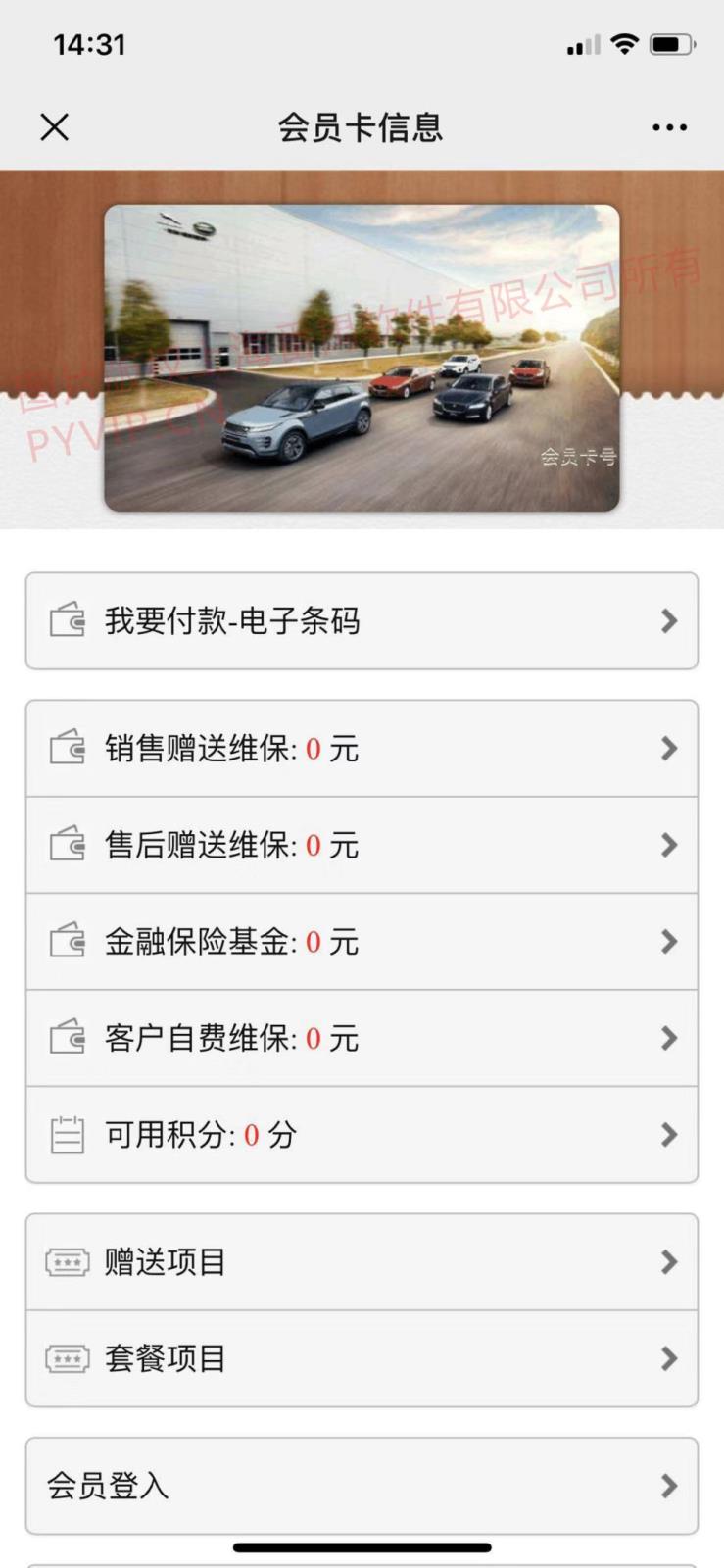724x1568 pixels.
Task: Open the 售后赠送维保 row
Action: (362, 845)
